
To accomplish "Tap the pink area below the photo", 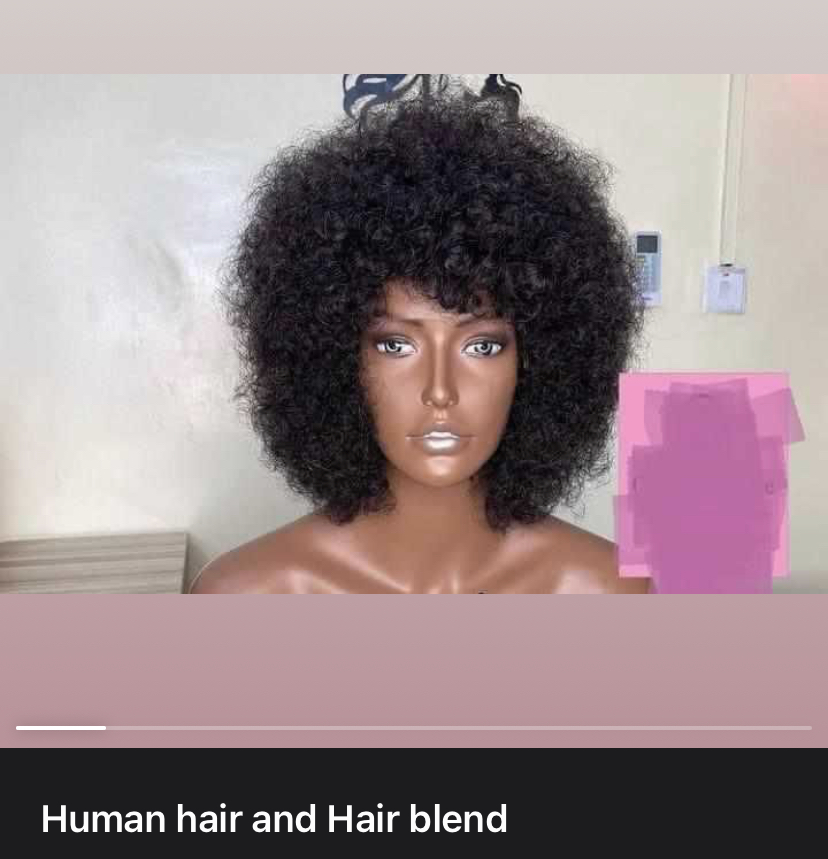I will (x=414, y=660).
